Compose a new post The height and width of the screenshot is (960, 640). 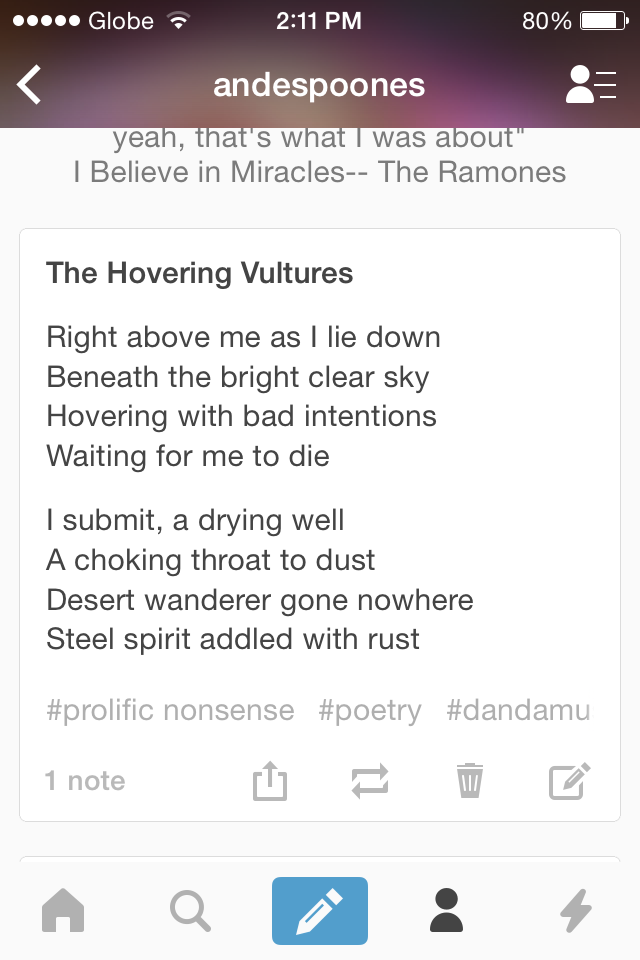[x=320, y=911]
